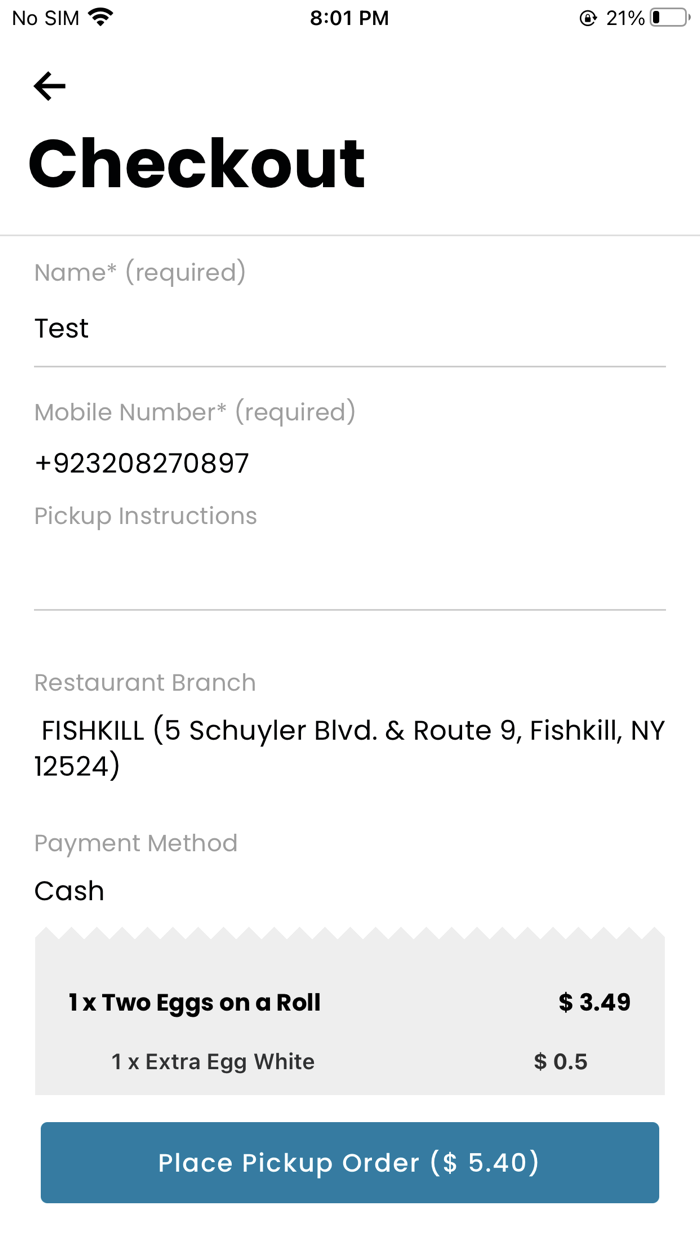Place Pickup Order for $5.40
700x1244 pixels.
point(349,1162)
